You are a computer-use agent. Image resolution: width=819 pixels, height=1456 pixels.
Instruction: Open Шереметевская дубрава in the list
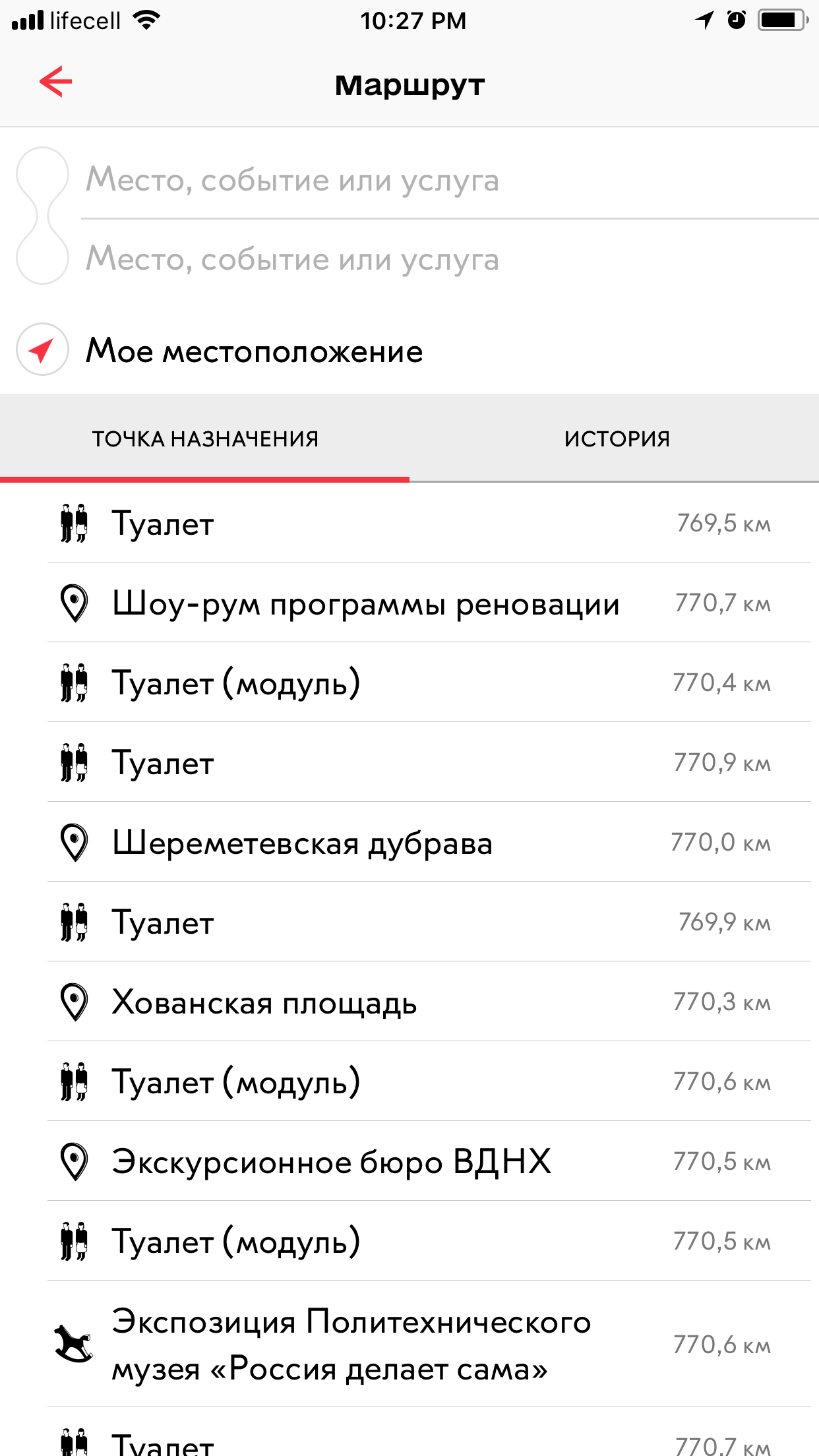409,842
